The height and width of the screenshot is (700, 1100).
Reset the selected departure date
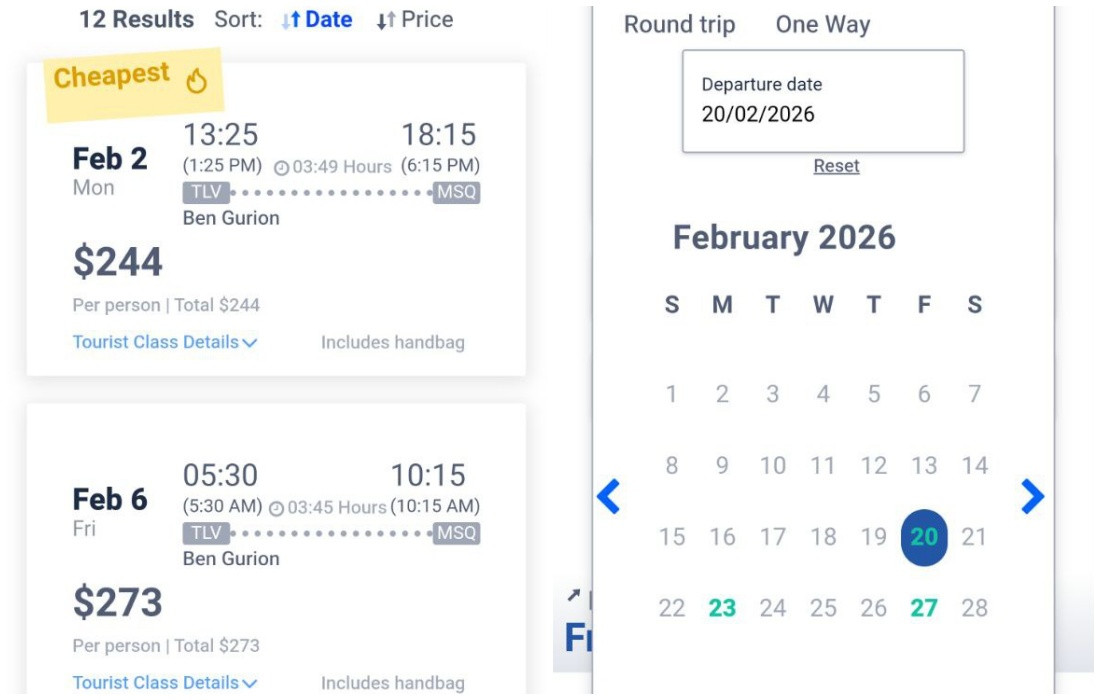[x=836, y=166]
